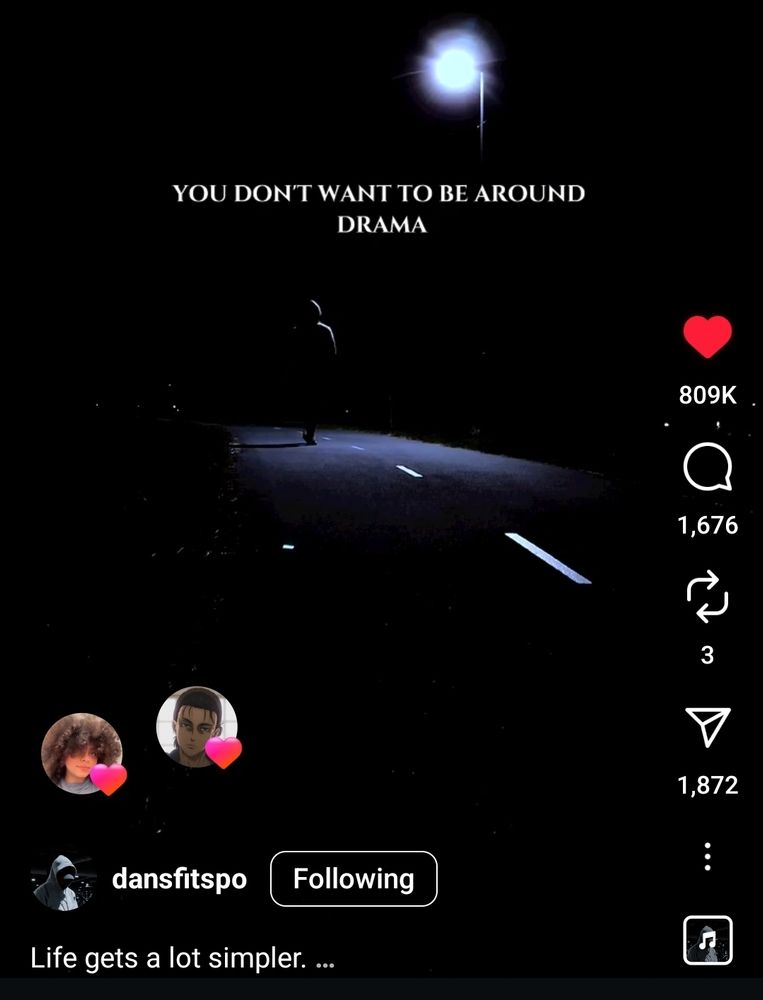Tap the Following button for dansfitspo

click(x=353, y=879)
